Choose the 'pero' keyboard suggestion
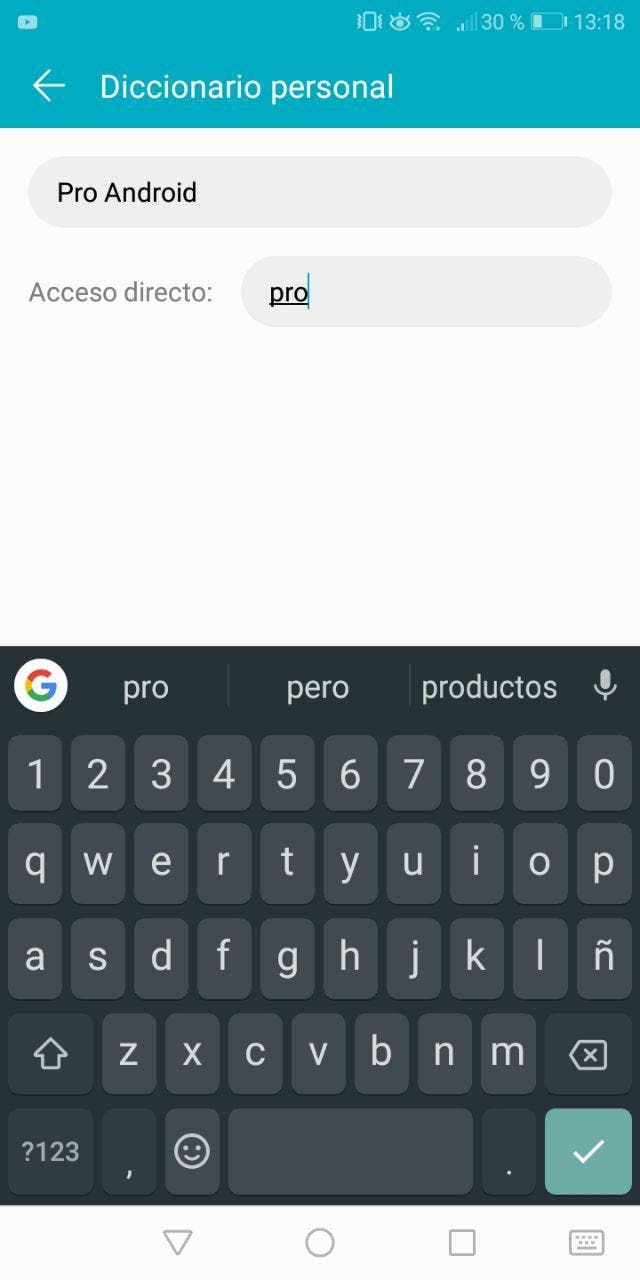 [x=317, y=687]
